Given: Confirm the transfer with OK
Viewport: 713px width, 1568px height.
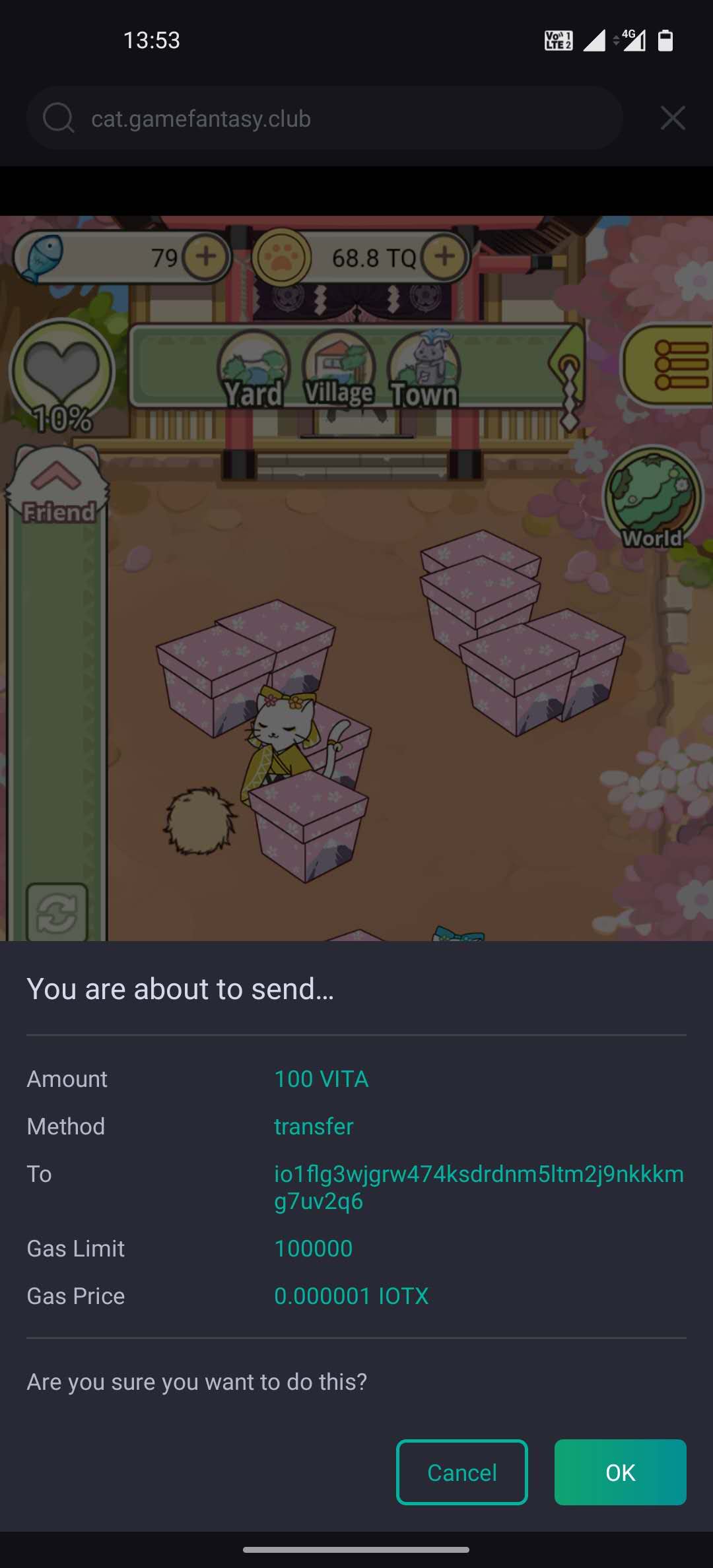Looking at the screenshot, I should pyautogui.click(x=620, y=1472).
